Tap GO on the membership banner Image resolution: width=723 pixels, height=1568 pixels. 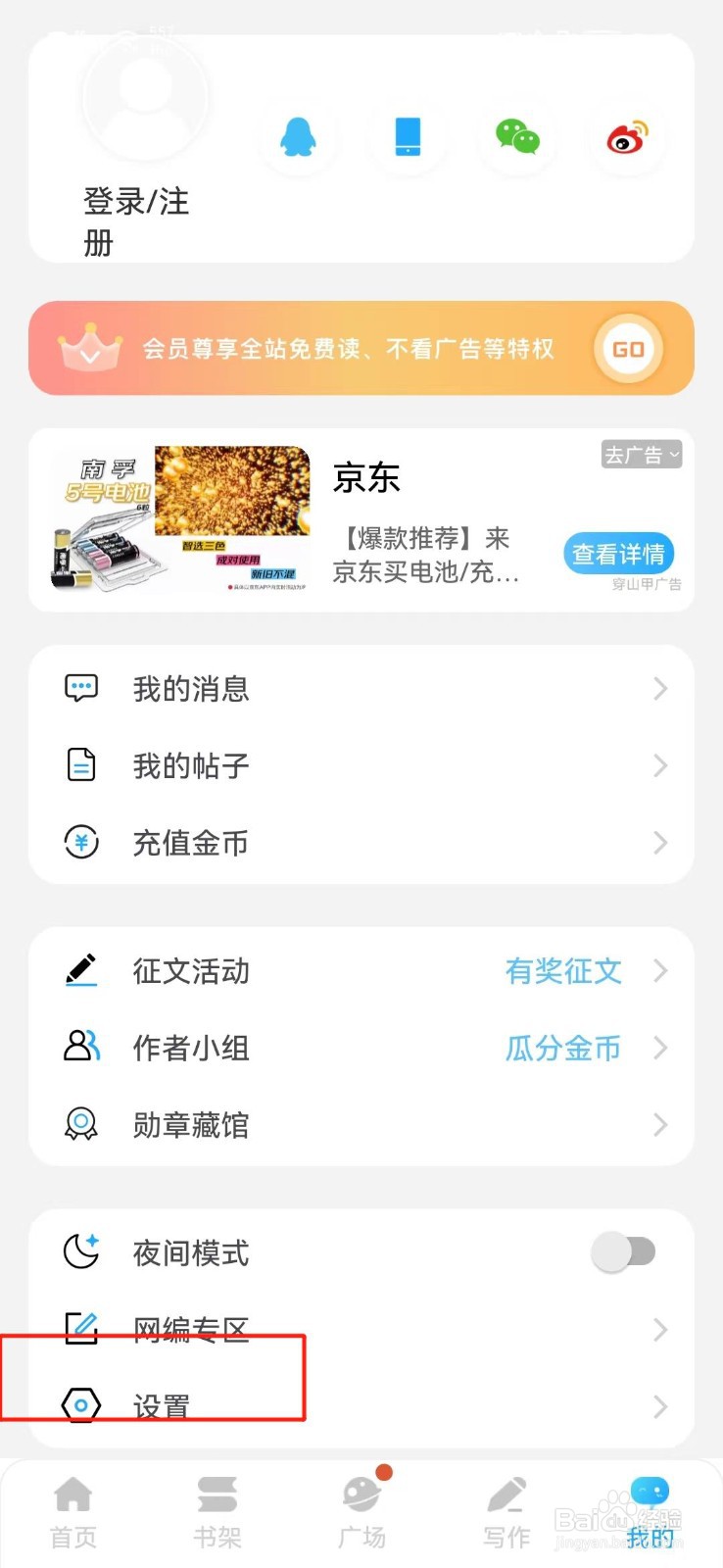(x=628, y=349)
